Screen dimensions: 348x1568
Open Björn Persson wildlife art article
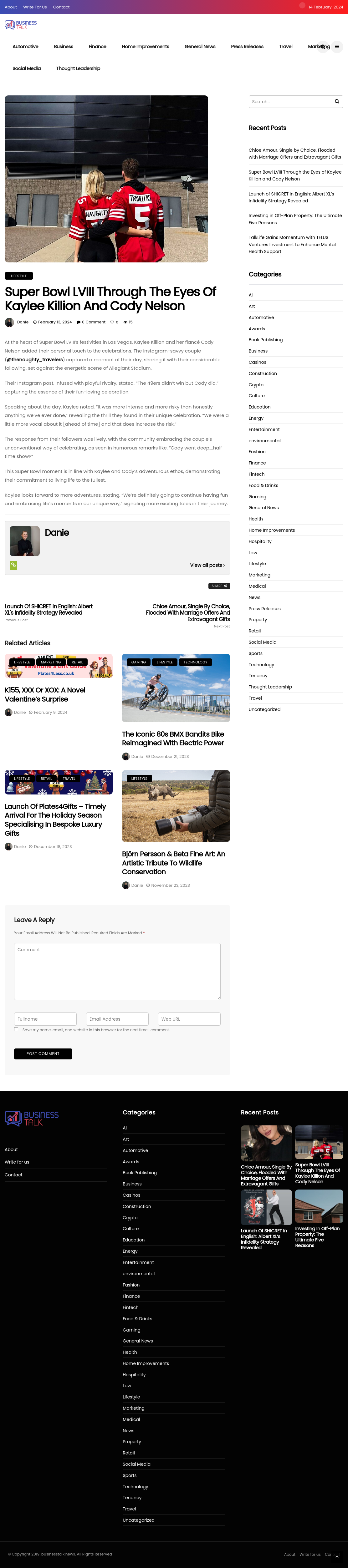click(173, 863)
